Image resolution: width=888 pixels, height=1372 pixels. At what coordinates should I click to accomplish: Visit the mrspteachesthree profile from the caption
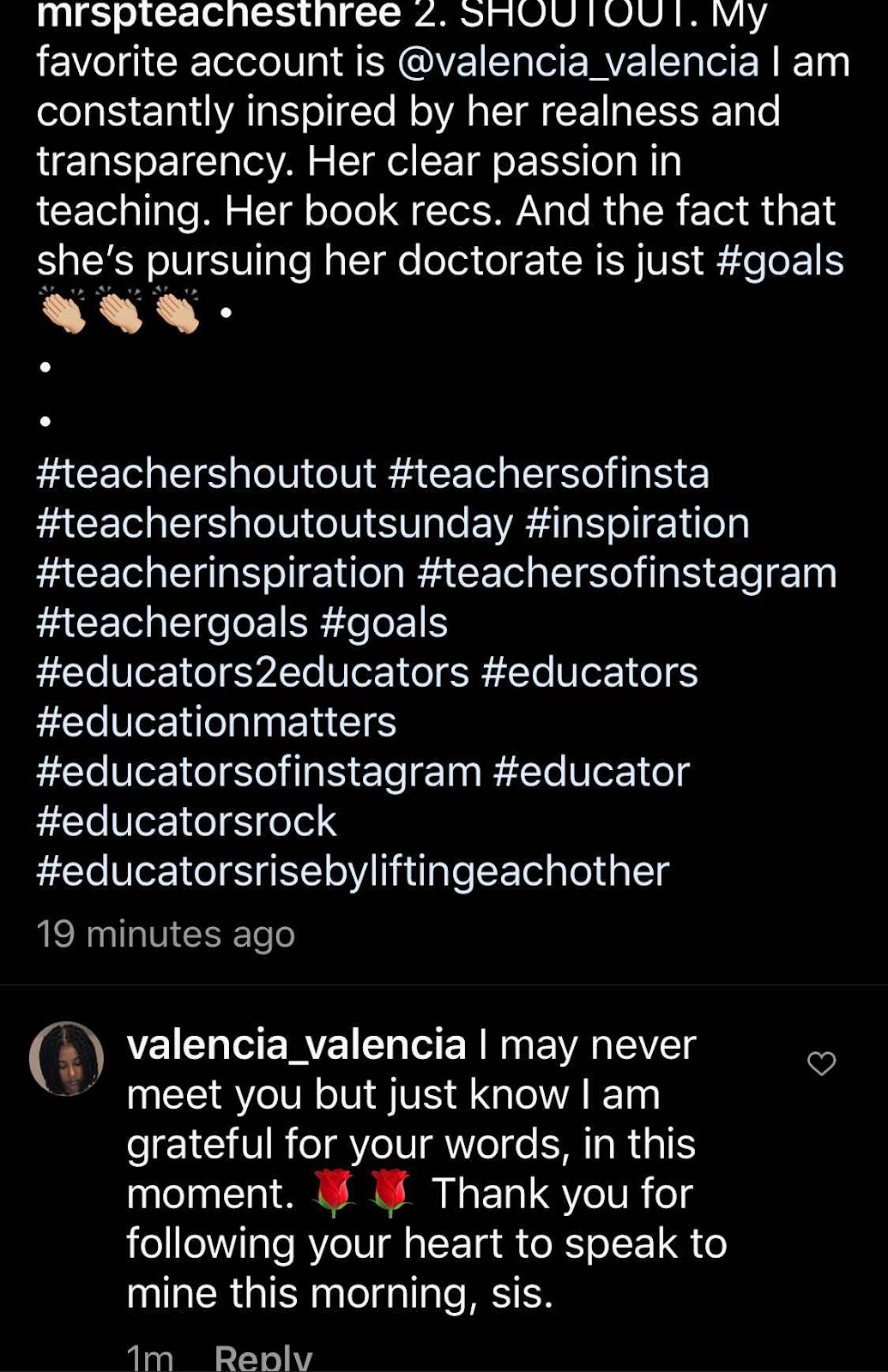click(219, 14)
